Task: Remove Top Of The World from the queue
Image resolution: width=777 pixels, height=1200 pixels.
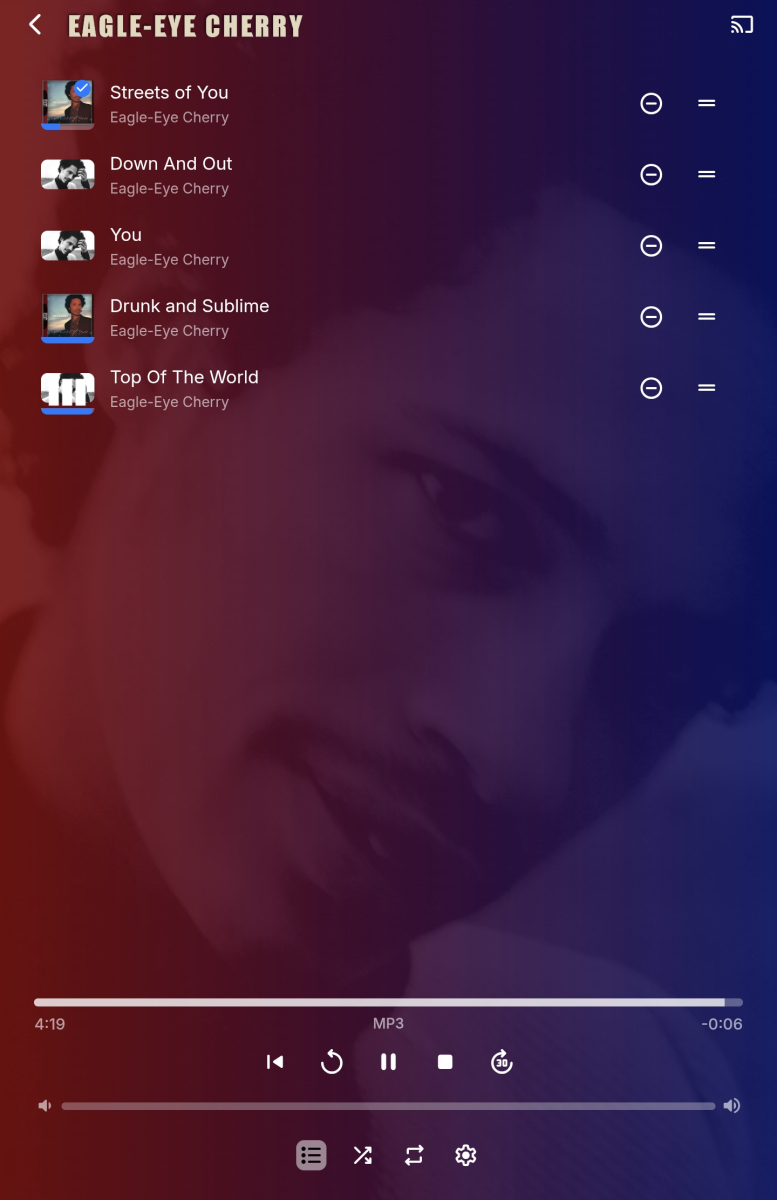Action: [651, 388]
